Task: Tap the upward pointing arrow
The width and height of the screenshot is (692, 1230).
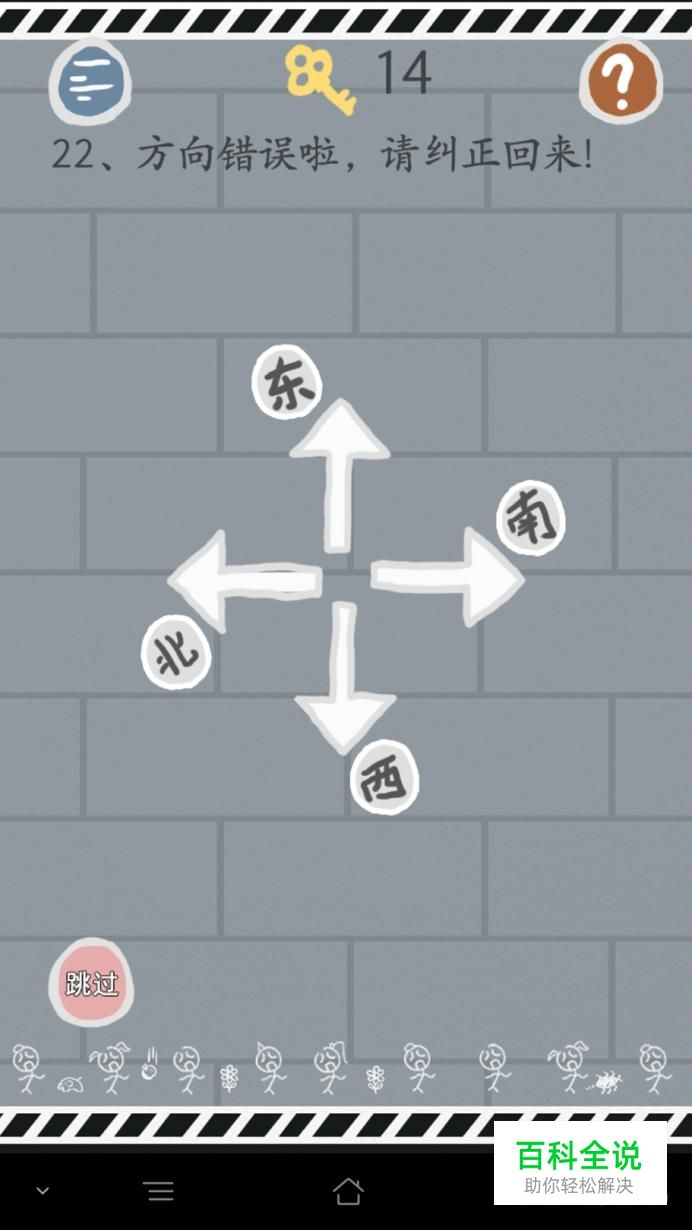Action: pyautogui.click(x=340, y=472)
